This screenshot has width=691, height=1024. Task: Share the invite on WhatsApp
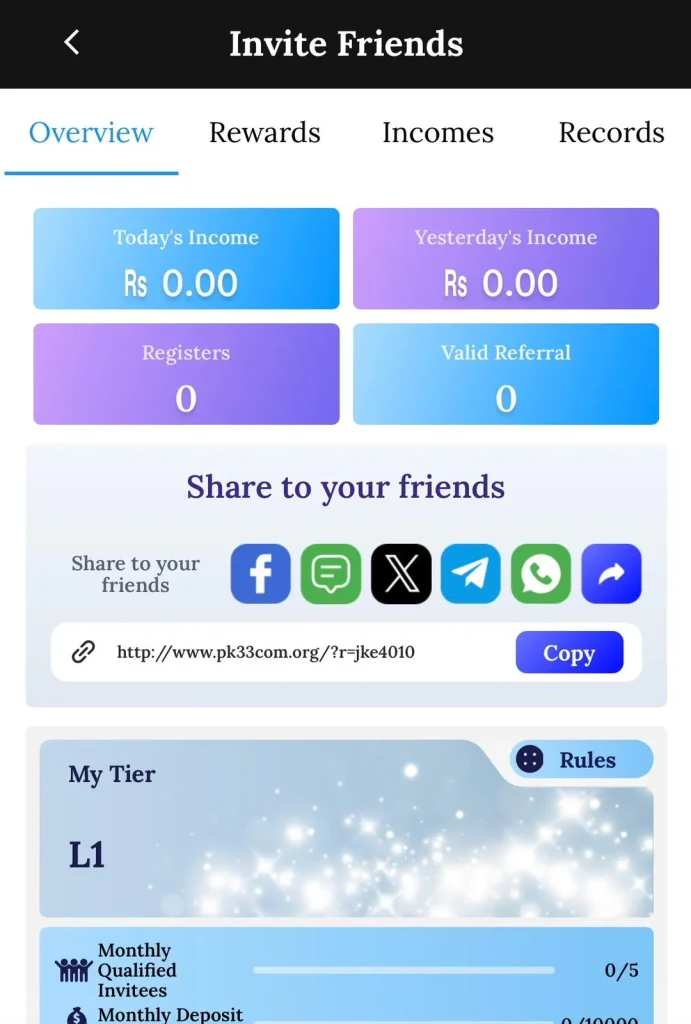point(541,574)
